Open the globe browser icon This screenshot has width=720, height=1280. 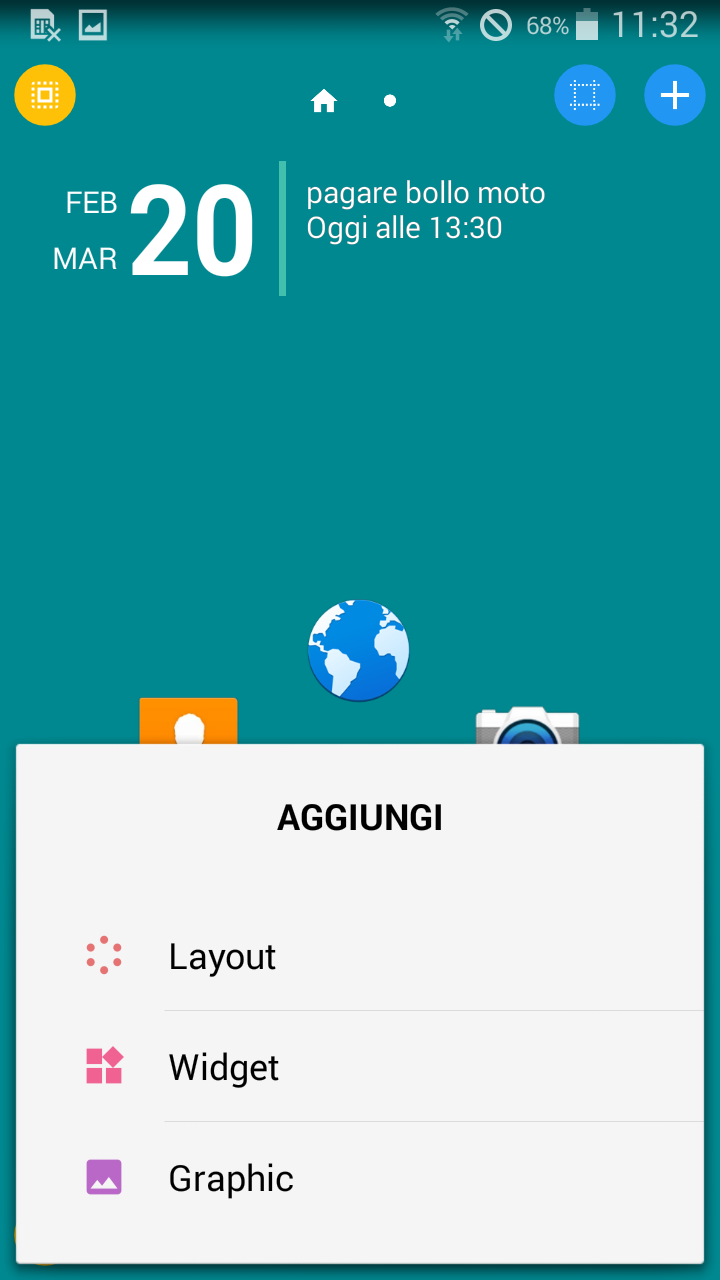pos(358,650)
